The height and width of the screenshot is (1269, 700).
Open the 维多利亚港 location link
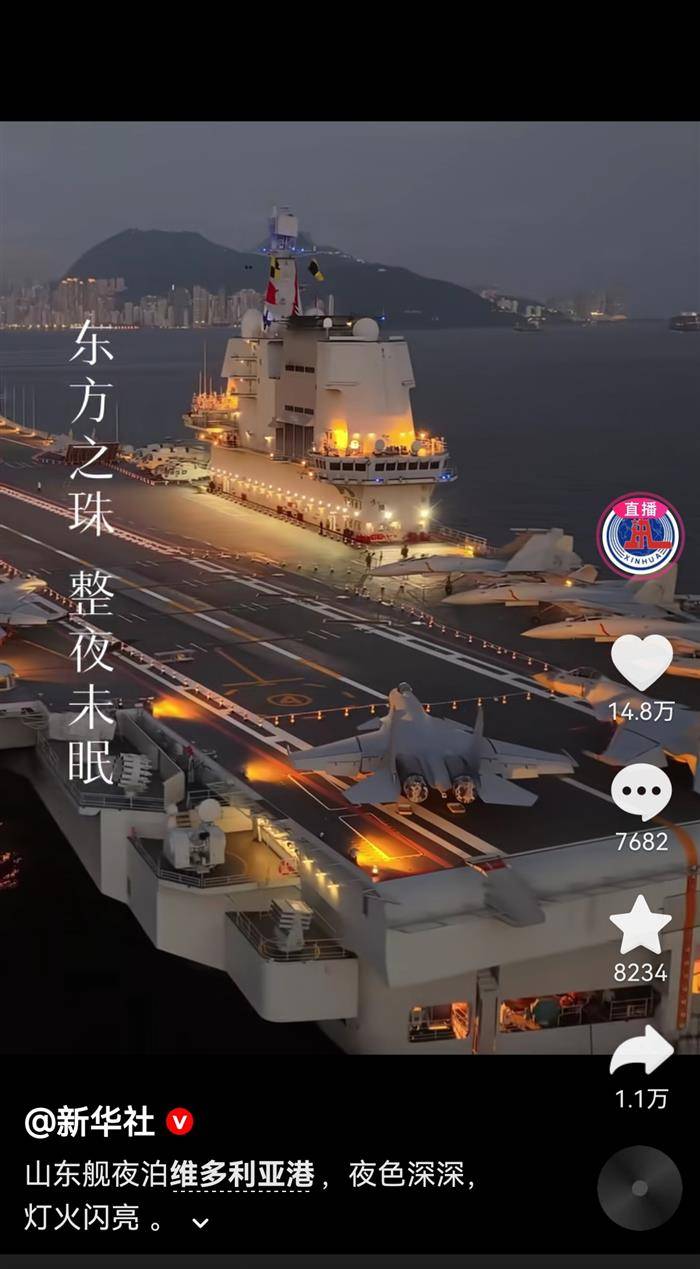click(x=242, y=1175)
